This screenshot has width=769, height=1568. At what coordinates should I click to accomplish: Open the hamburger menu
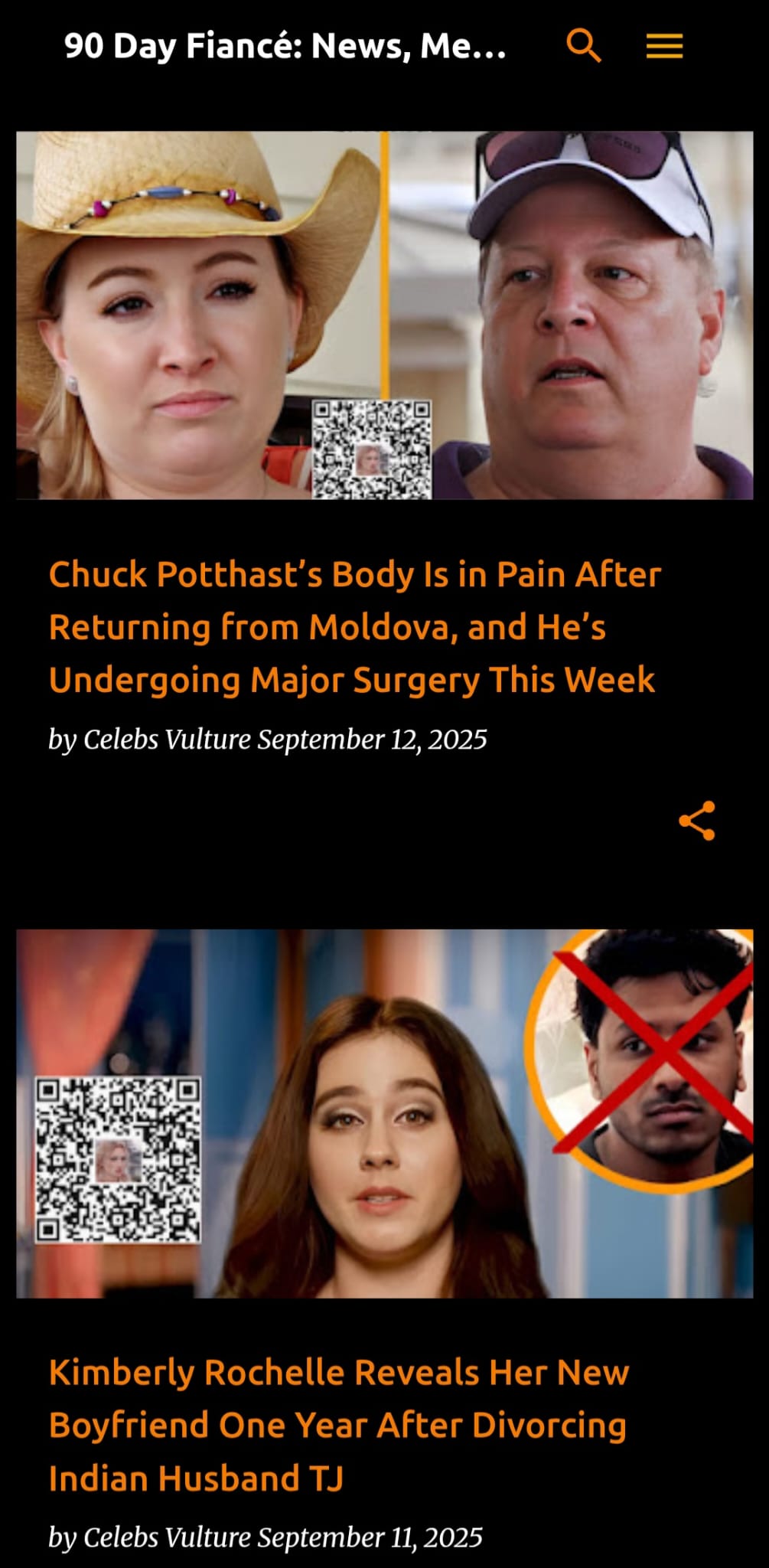point(664,47)
